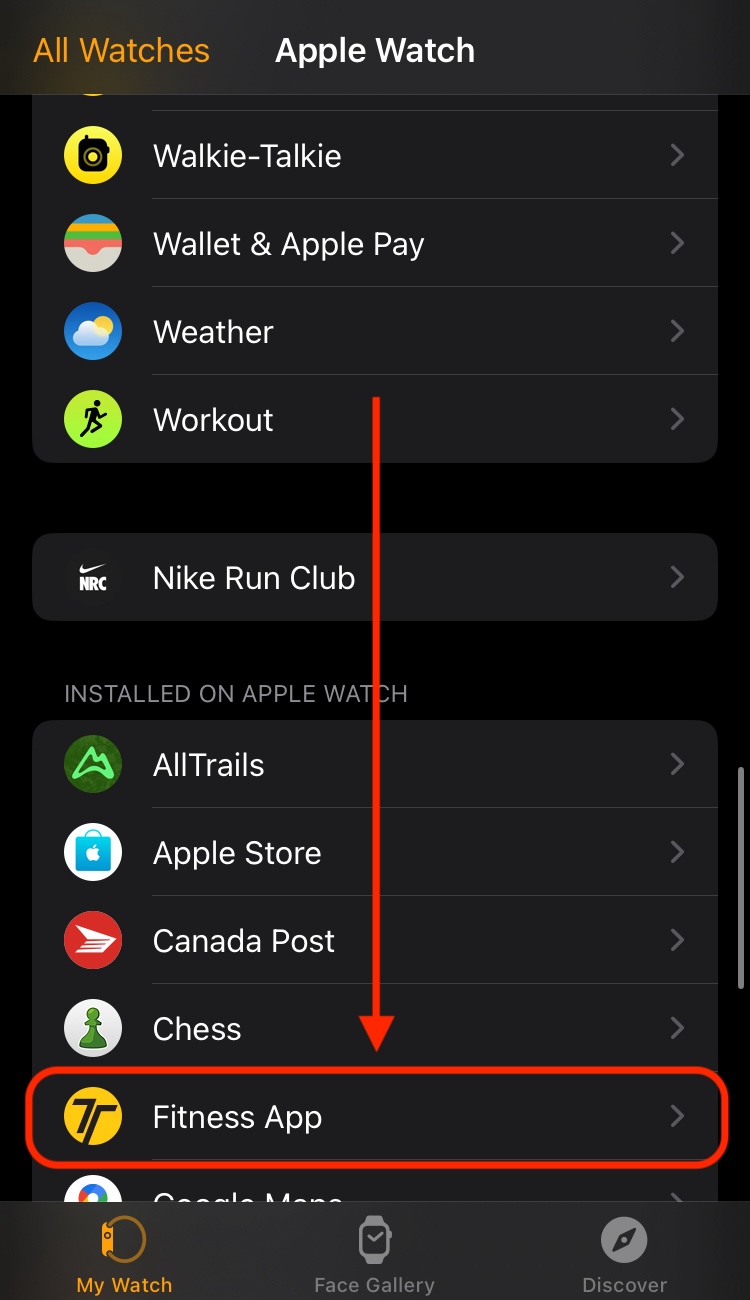Open Wallet & Apple Pay settings
Viewport: 750px width, 1300px height.
(x=375, y=244)
